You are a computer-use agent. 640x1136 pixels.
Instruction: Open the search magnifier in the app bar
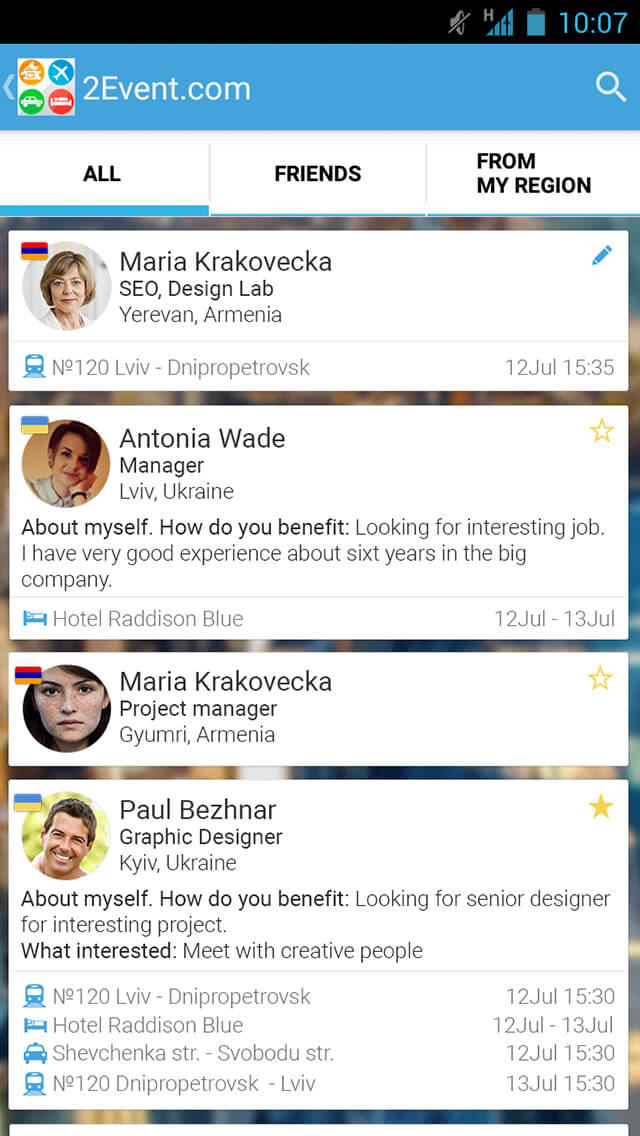610,88
